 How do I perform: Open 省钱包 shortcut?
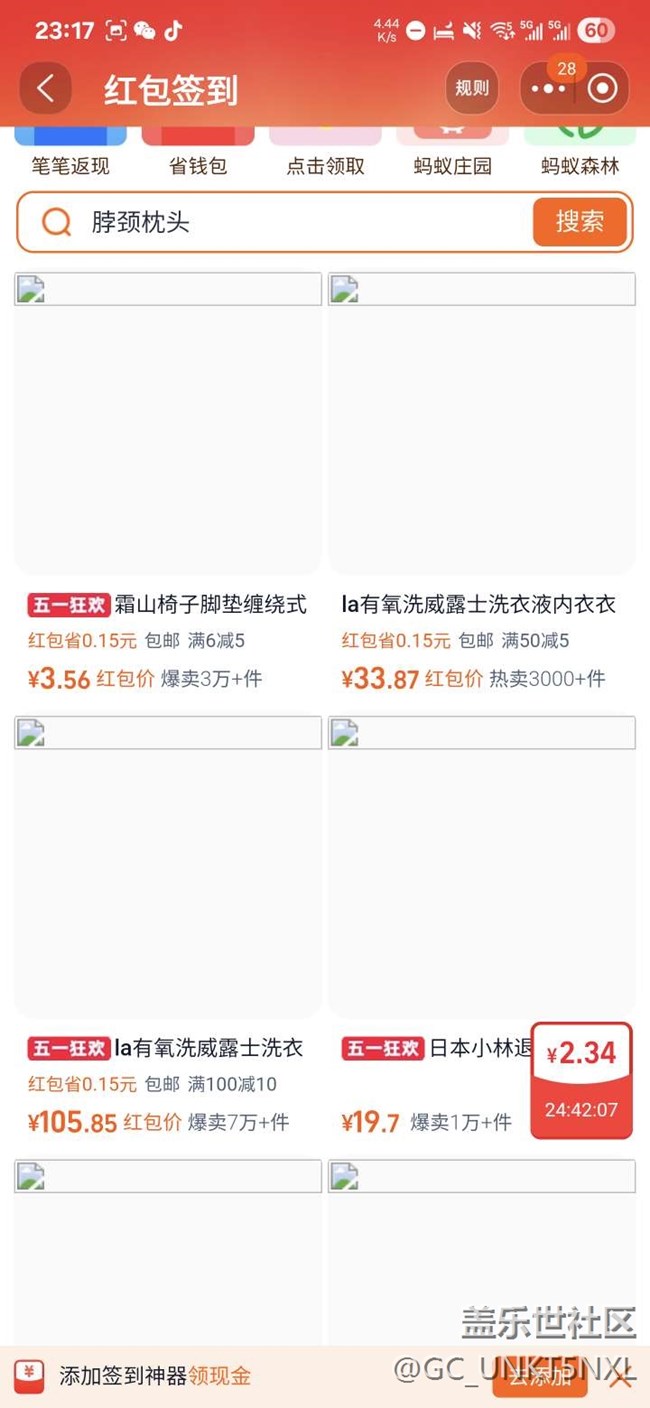pos(198,152)
